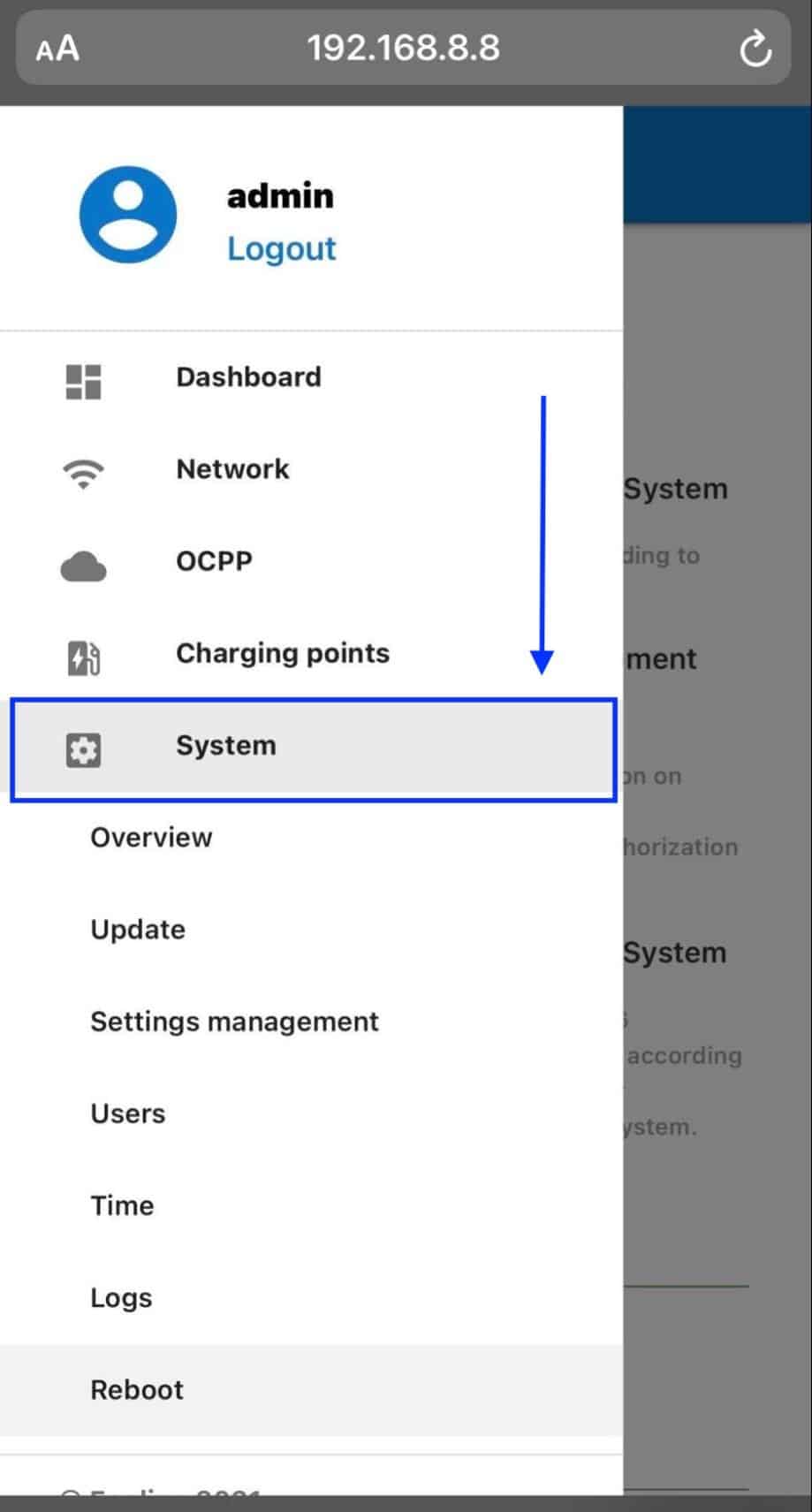The width and height of the screenshot is (812, 1512).
Task: Log out of the admin account
Action: [x=281, y=248]
